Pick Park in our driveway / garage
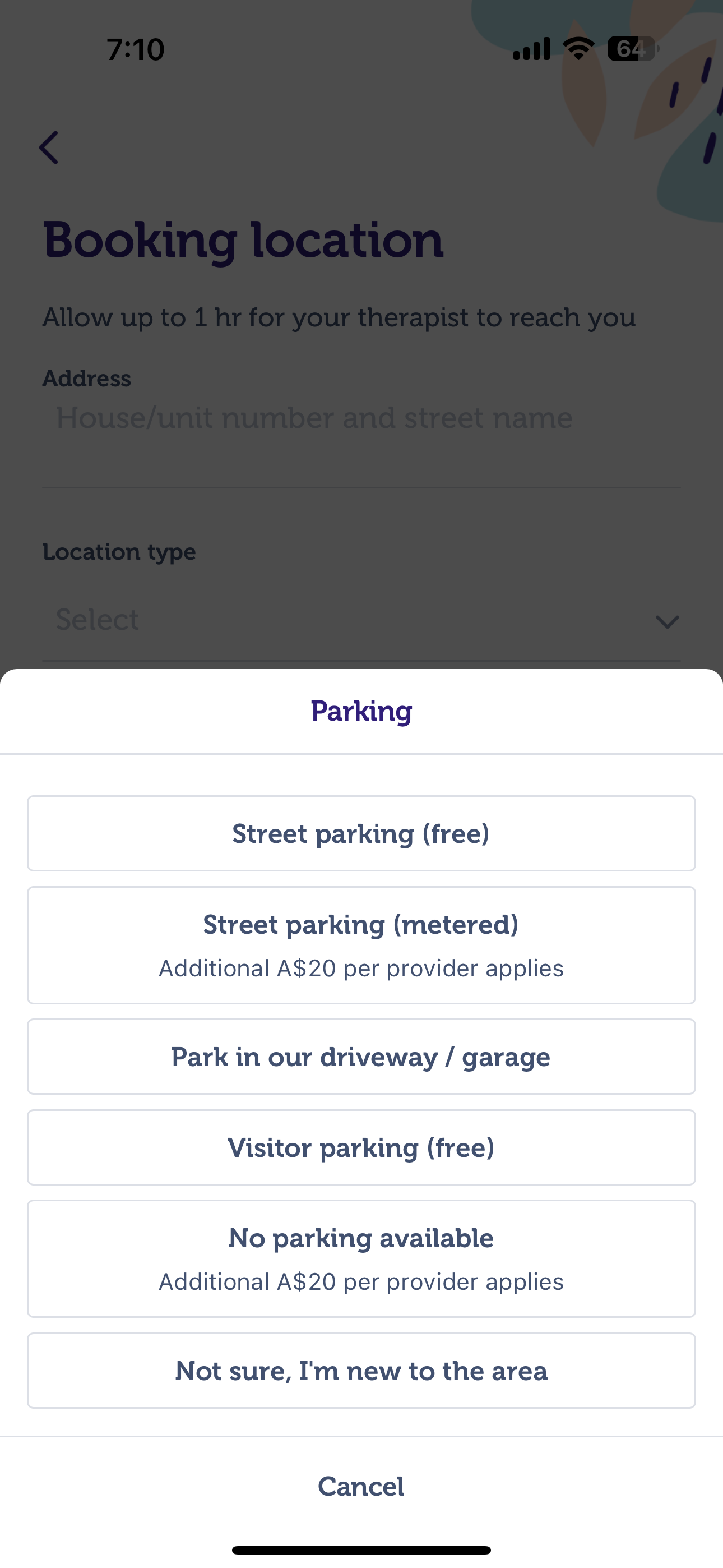The height and width of the screenshot is (1568, 723). pyautogui.click(x=361, y=1057)
